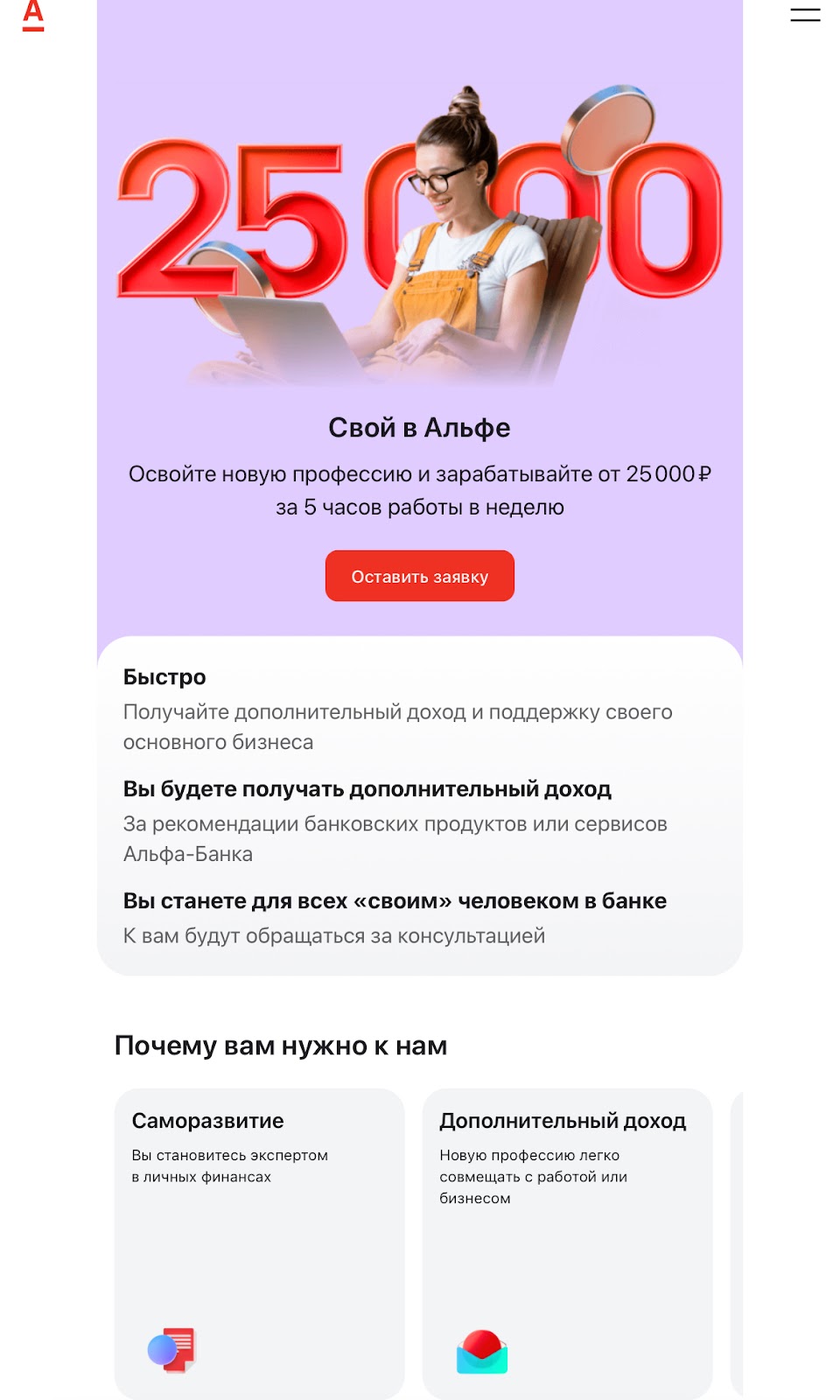Open the hamburger menu
Viewport: 840px width, 1400px height.
click(805, 15)
